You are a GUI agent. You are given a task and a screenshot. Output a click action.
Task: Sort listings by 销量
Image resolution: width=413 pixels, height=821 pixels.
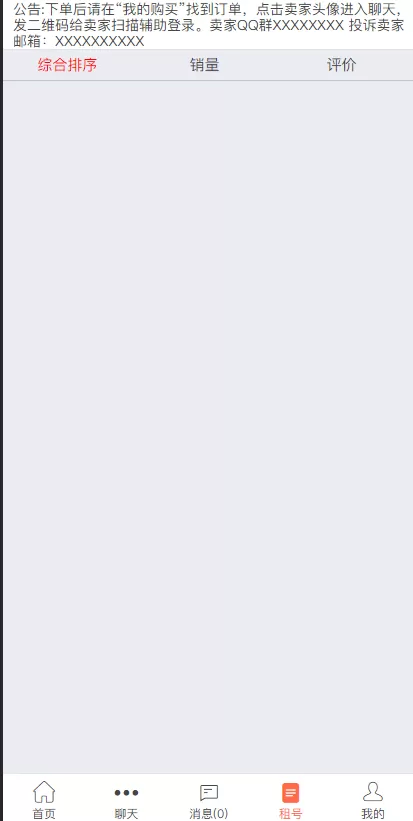(x=204, y=65)
